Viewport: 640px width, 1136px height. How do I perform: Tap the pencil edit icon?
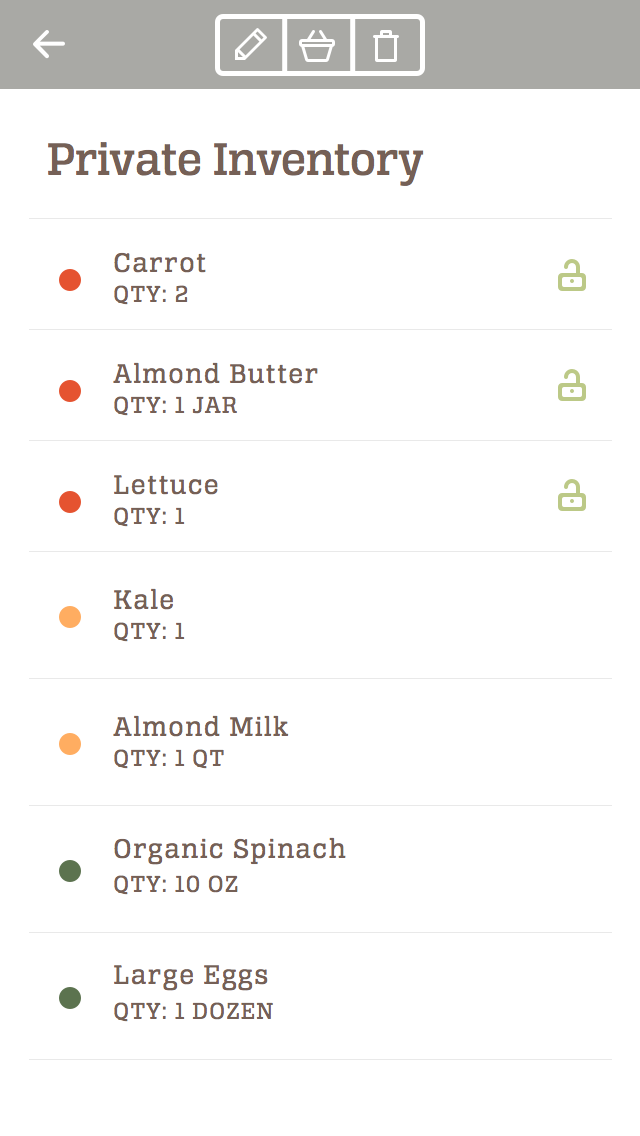(x=251, y=45)
